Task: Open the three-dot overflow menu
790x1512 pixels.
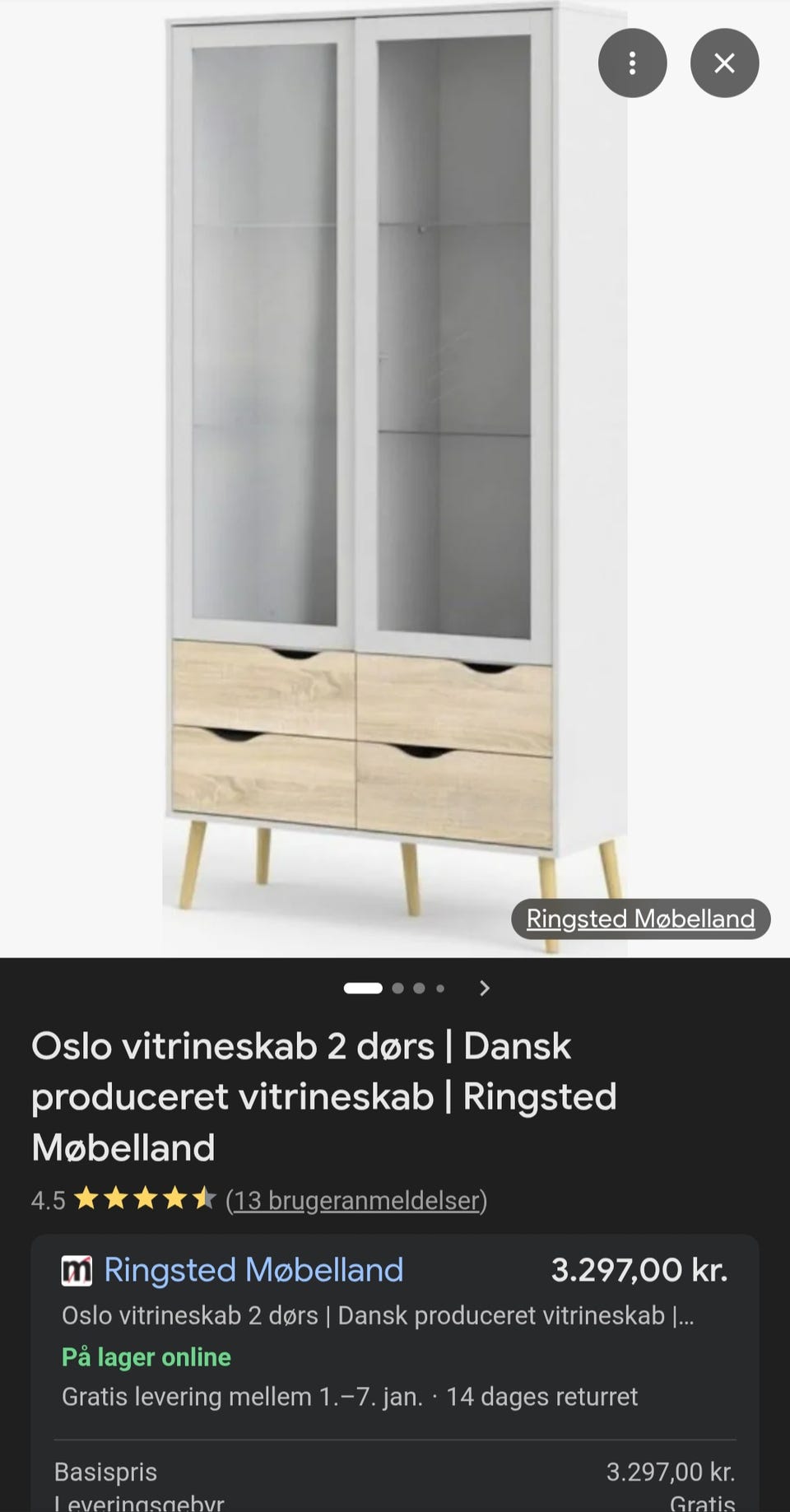Action: coord(633,63)
